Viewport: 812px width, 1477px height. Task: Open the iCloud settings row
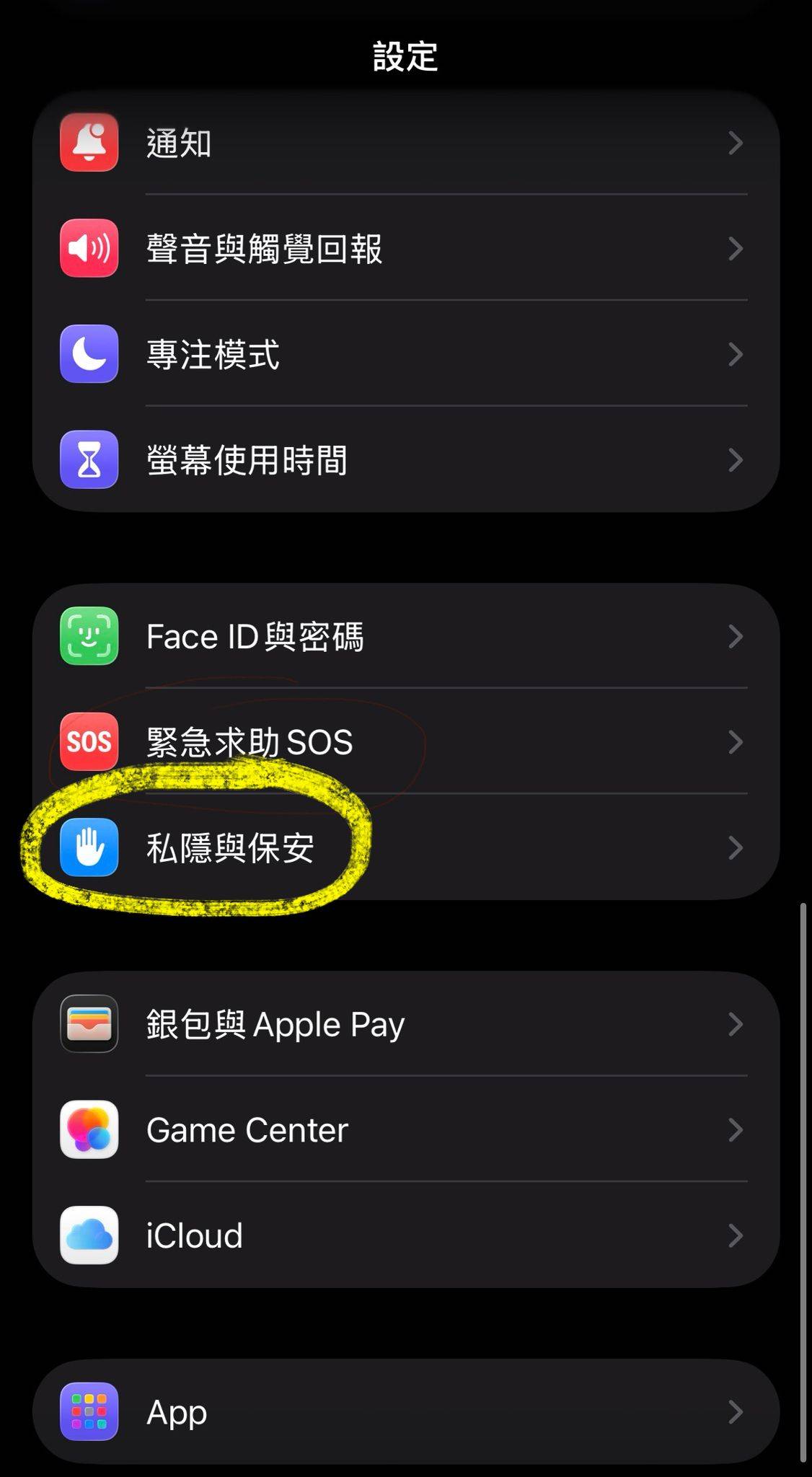pos(404,1235)
